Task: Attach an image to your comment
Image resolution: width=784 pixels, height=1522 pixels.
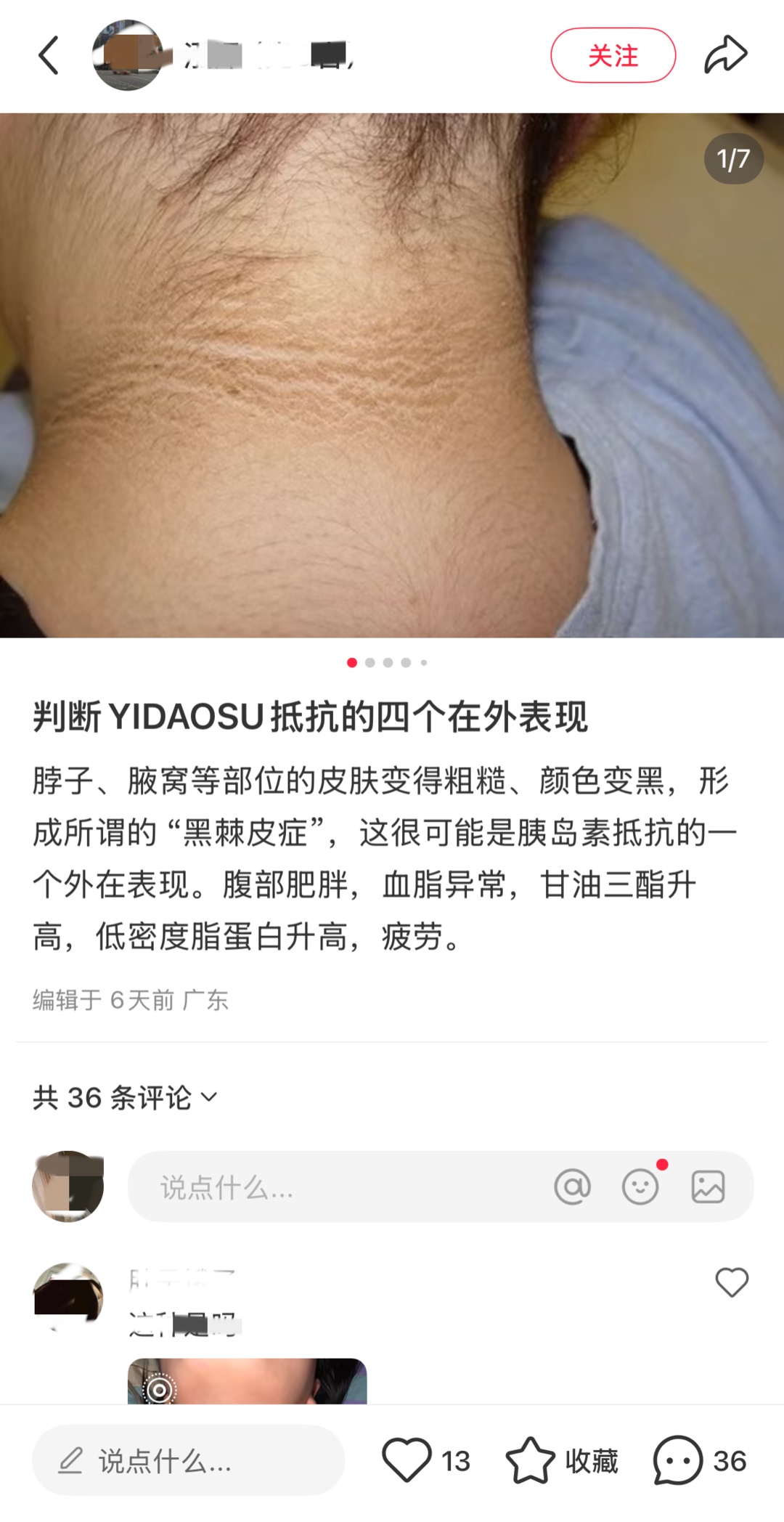Action: [x=709, y=1186]
